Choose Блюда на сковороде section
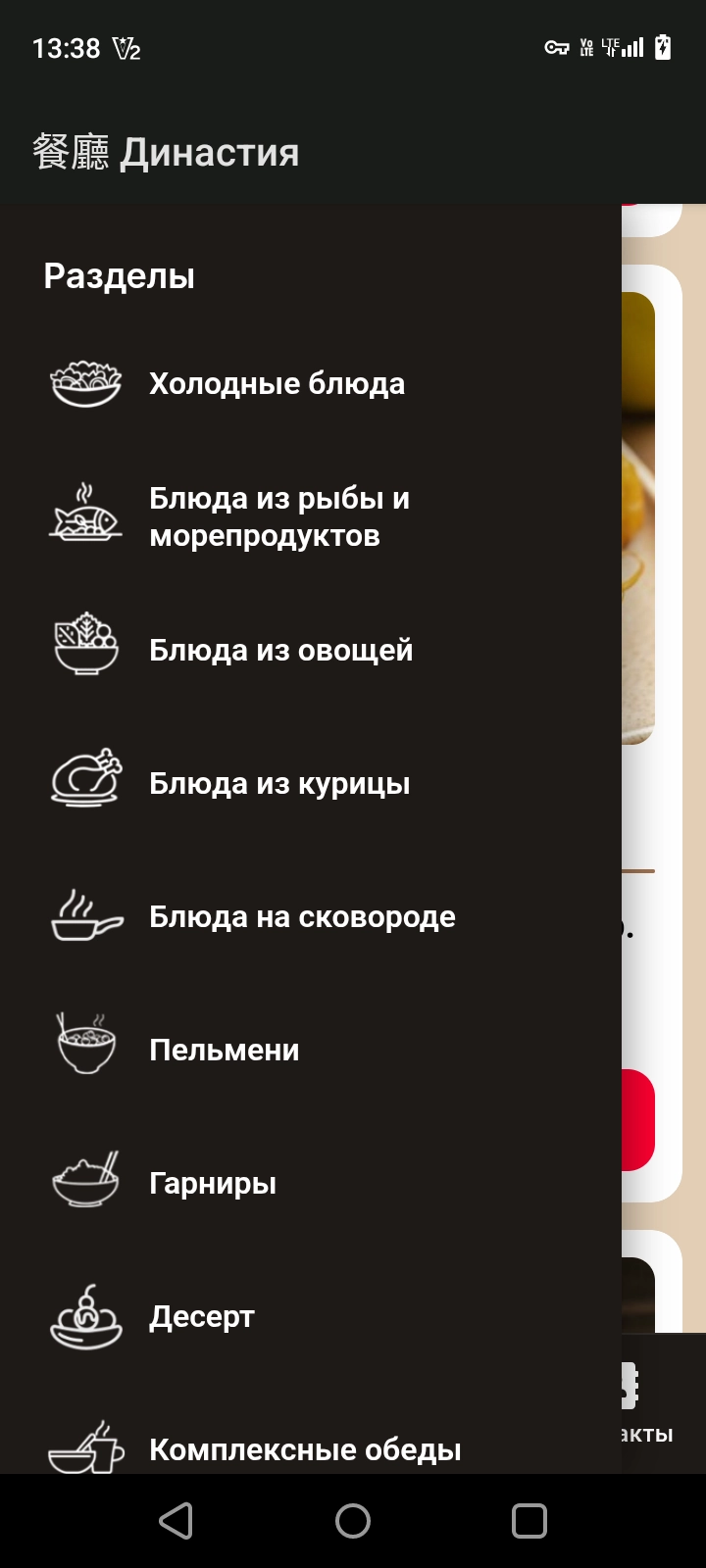This screenshot has width=706, height=1568. [x=302, y=917]
